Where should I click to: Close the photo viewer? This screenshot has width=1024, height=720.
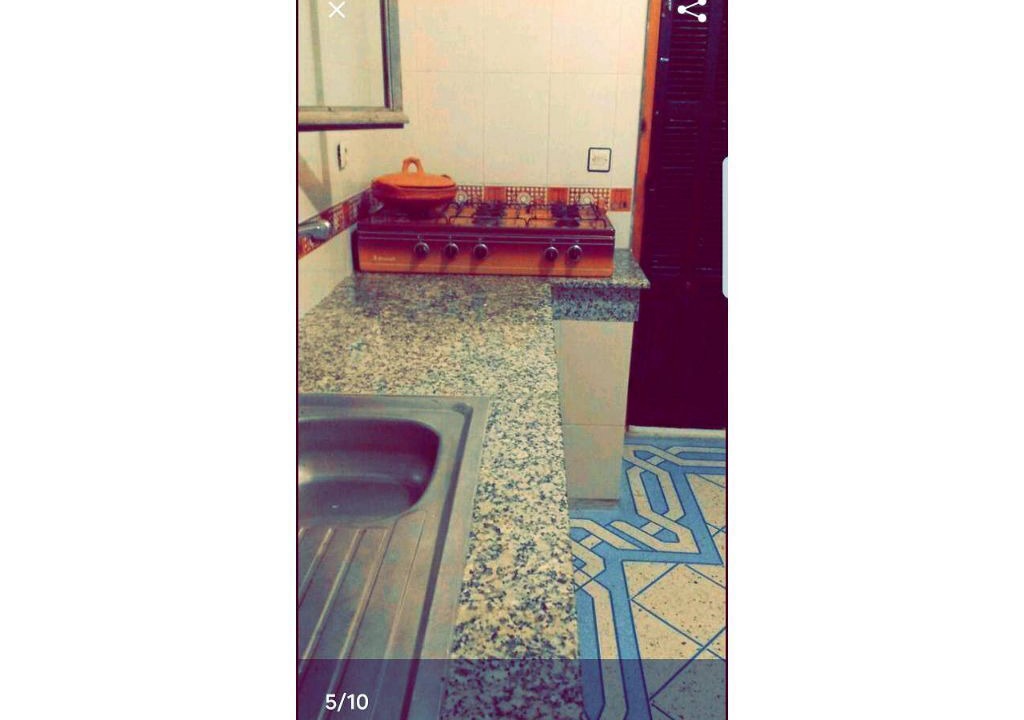point(337,10)
